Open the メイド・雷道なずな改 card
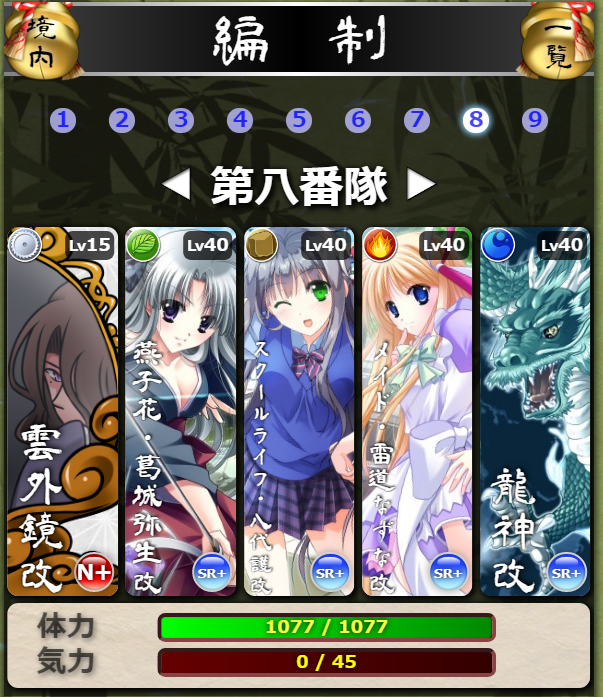Image resolution: width=603 pixels, height=697 pixels. pyautogui.click(x=417, y=412)
